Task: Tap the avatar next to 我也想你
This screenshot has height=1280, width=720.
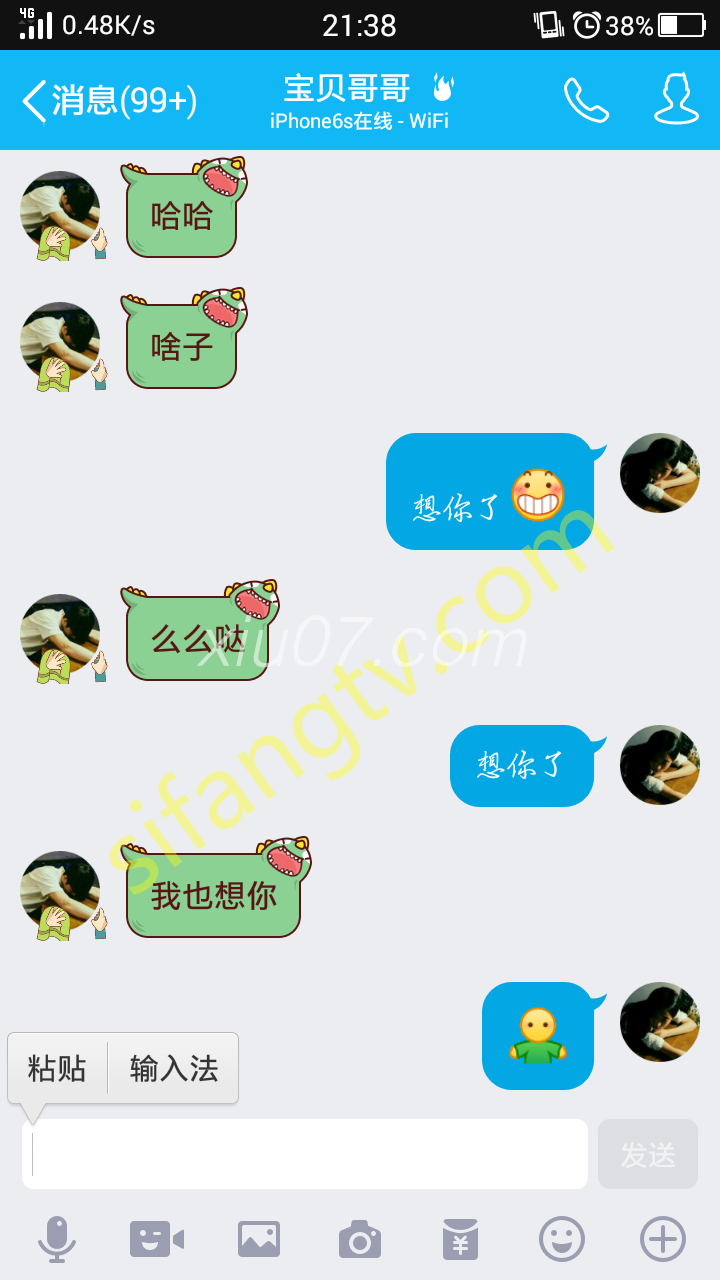Action: (60, 892)
